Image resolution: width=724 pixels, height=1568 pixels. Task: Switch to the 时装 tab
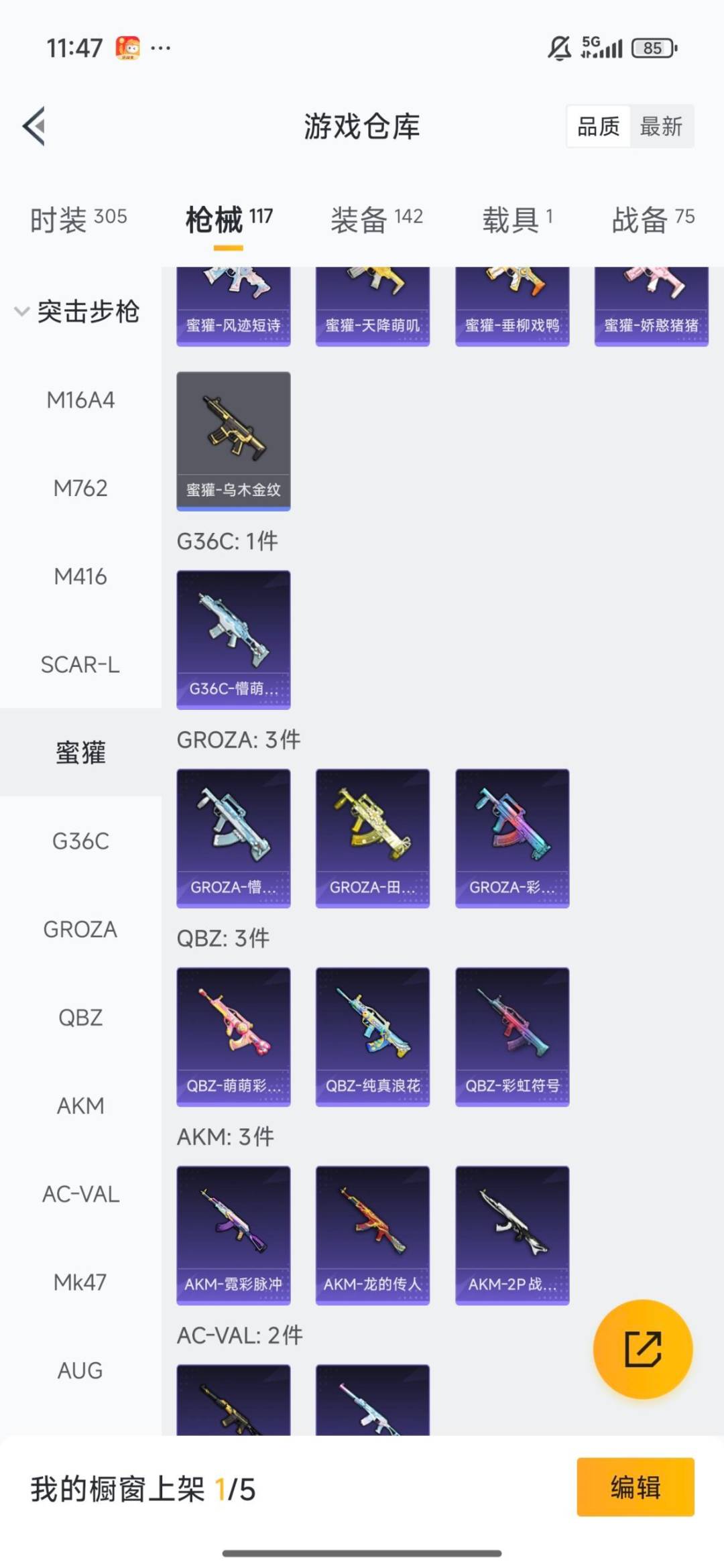[78, 219]
